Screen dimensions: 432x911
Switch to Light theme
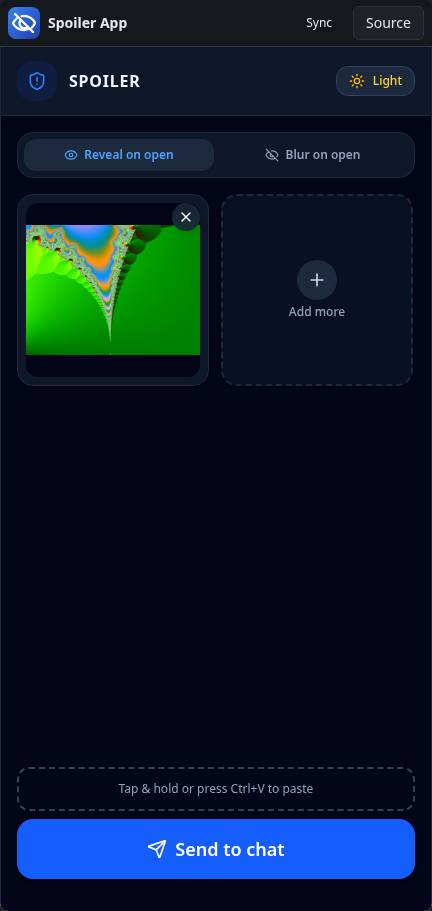coord(375,81)
